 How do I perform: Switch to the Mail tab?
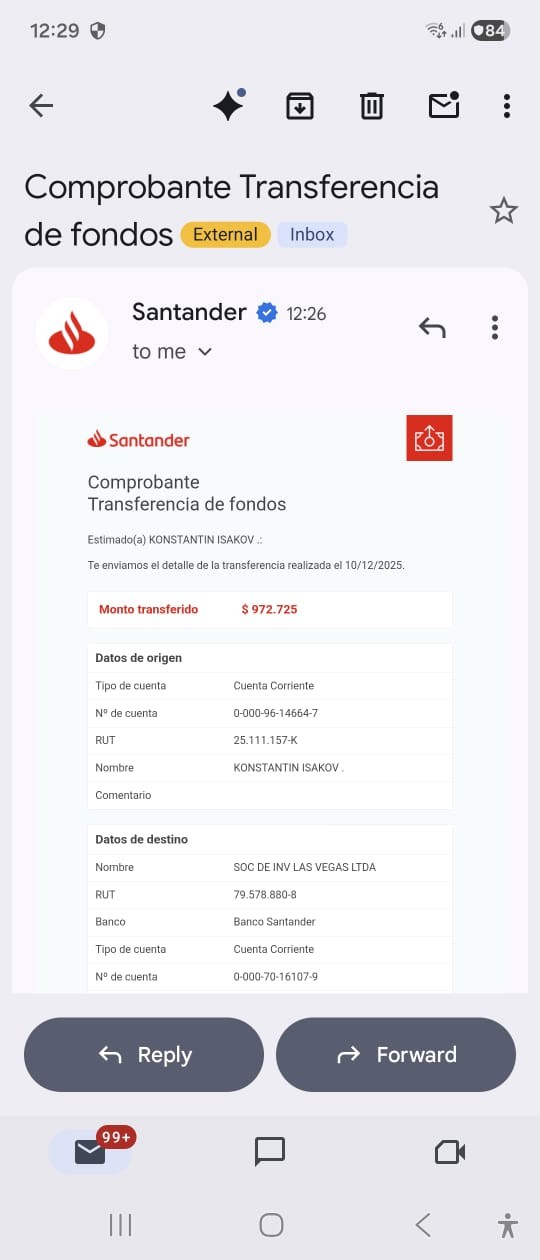pyautogui.click(x=90, y=1151)
